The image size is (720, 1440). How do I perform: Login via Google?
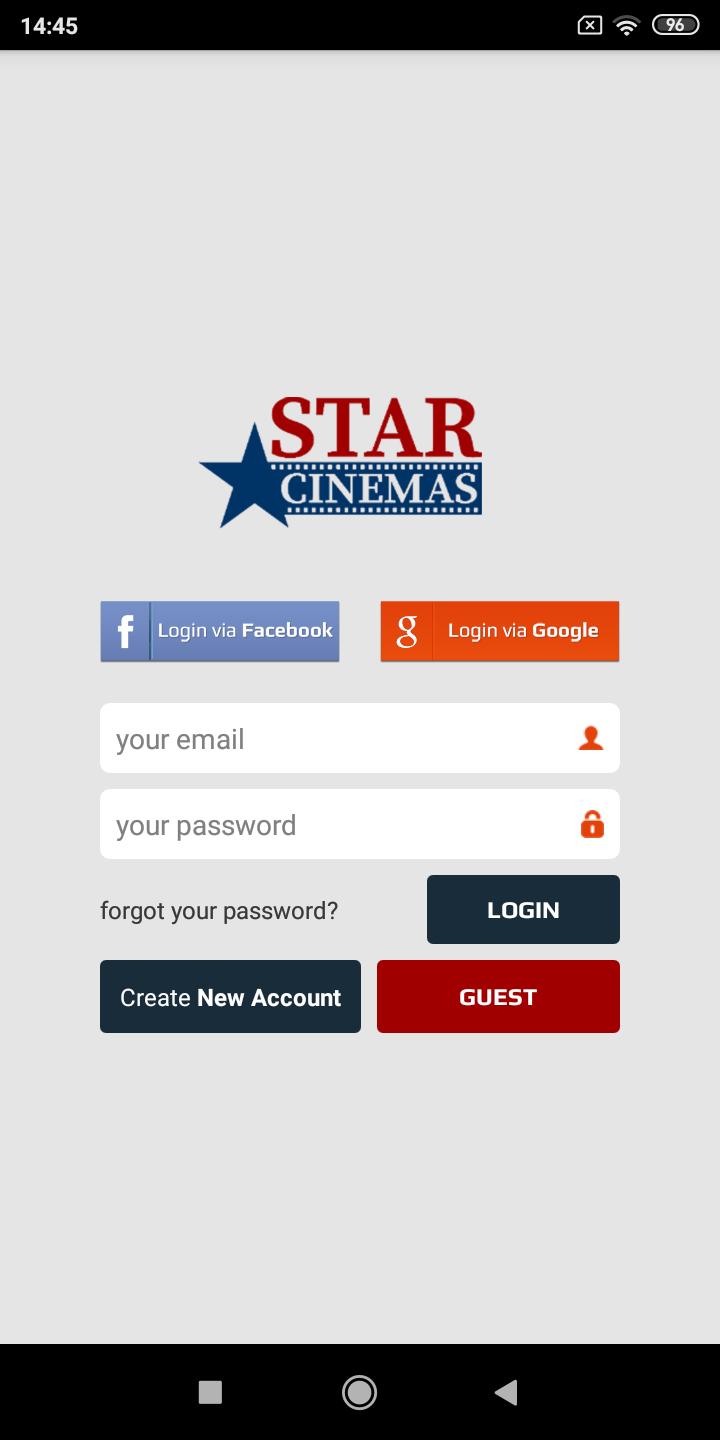click(500, 631)
